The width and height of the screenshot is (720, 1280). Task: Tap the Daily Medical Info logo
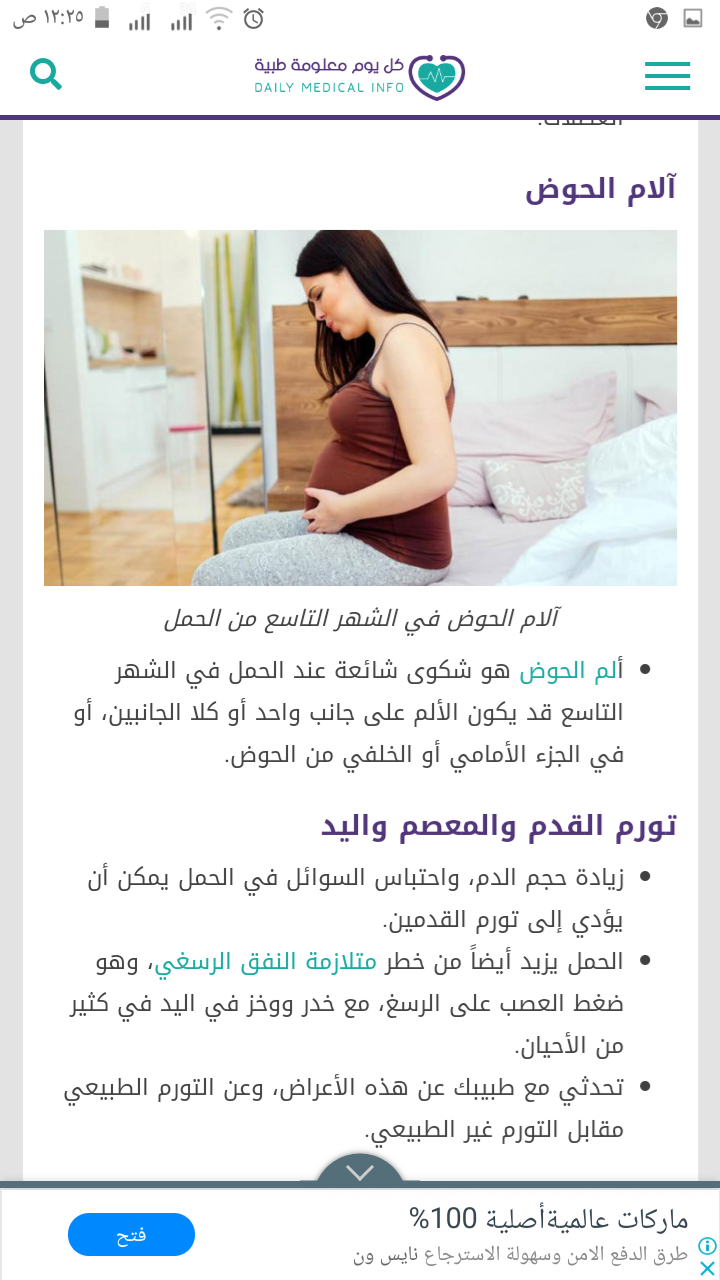coord(359,76)
